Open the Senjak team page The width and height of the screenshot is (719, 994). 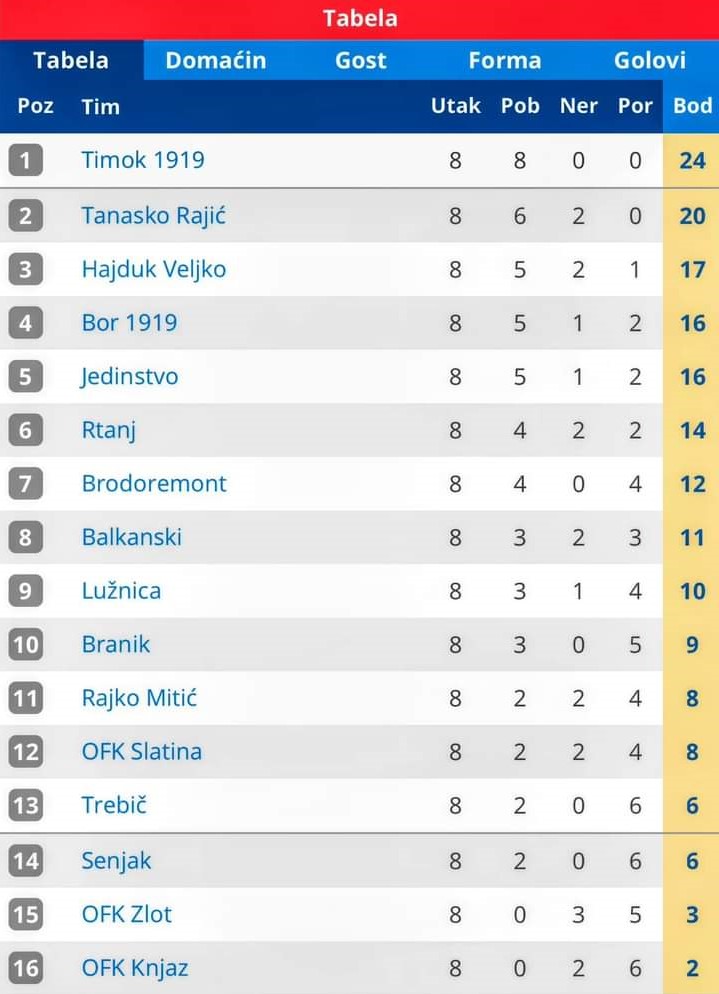(117, 860)
